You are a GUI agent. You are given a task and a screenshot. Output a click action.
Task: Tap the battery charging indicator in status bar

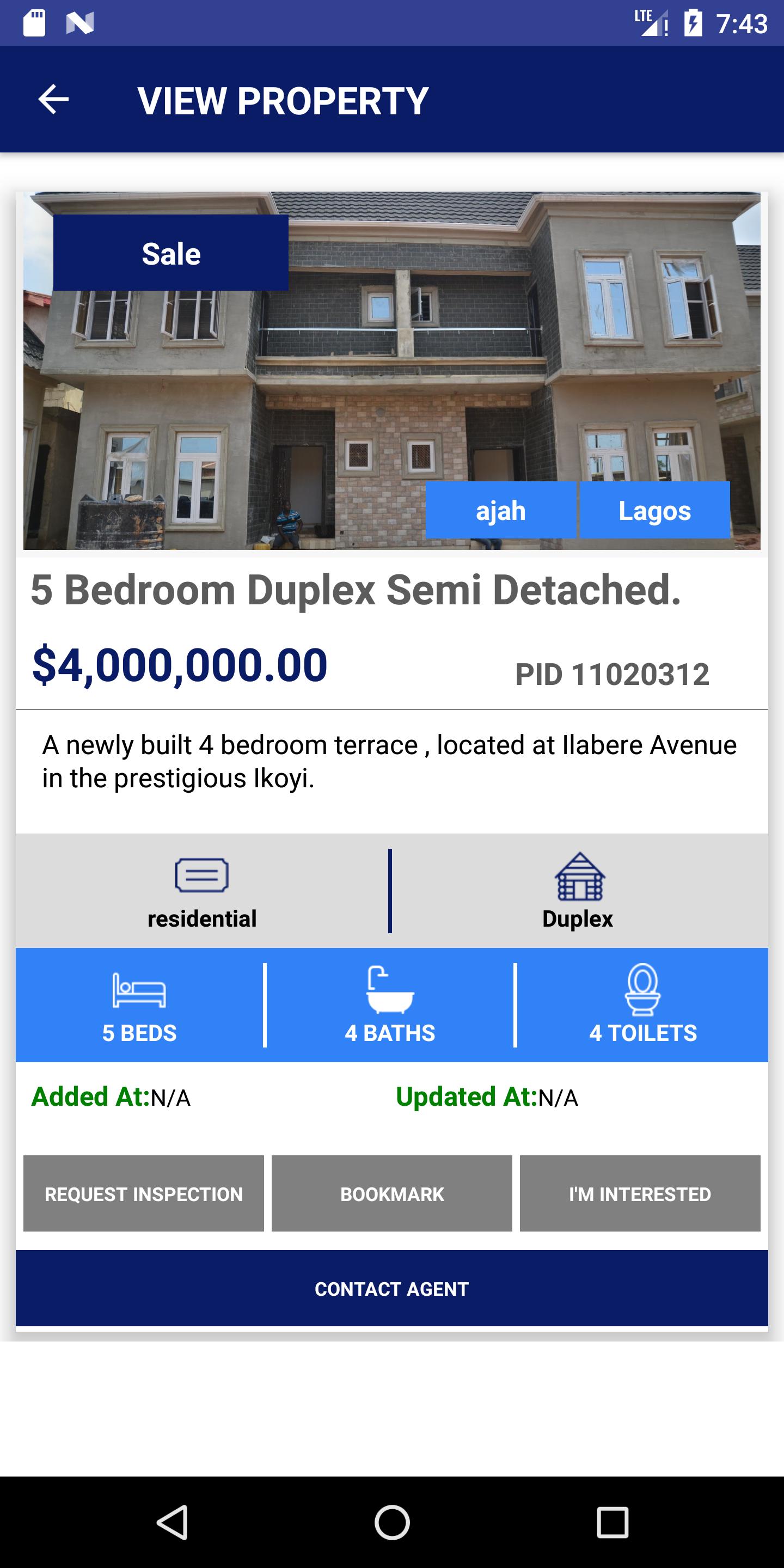point(695,21)
